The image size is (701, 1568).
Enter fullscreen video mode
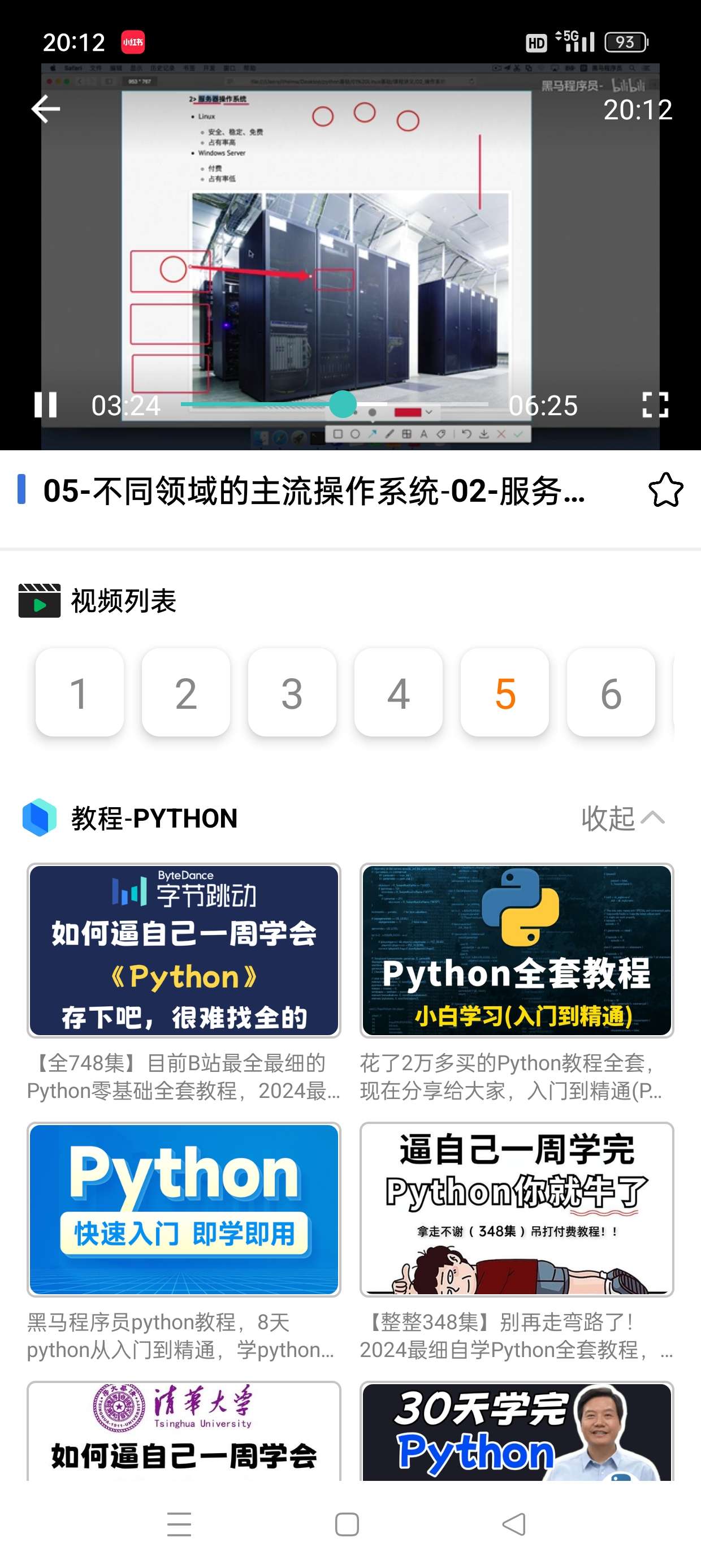(x=655, y=405)
